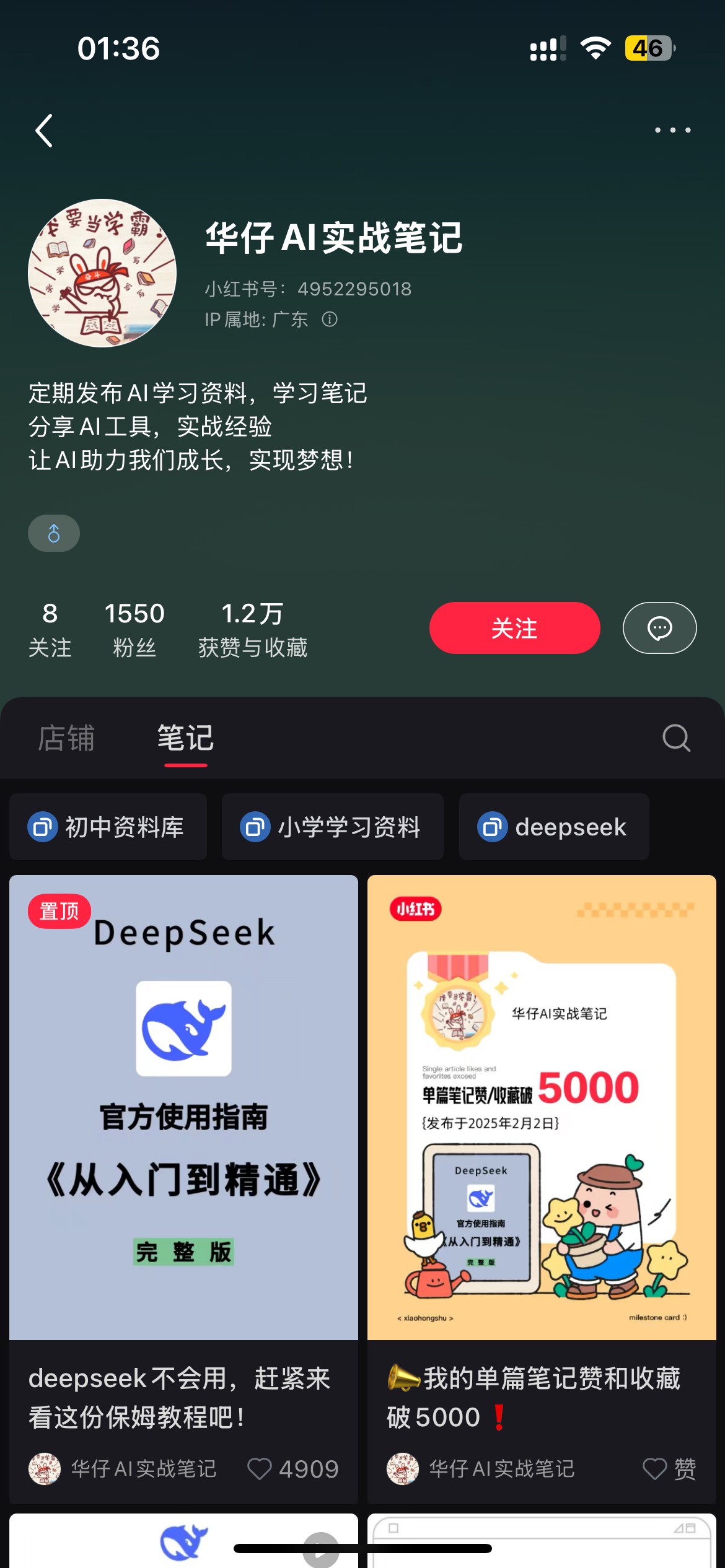Go back to the previous page
The image size is (725, 1568).
[44, 131]
